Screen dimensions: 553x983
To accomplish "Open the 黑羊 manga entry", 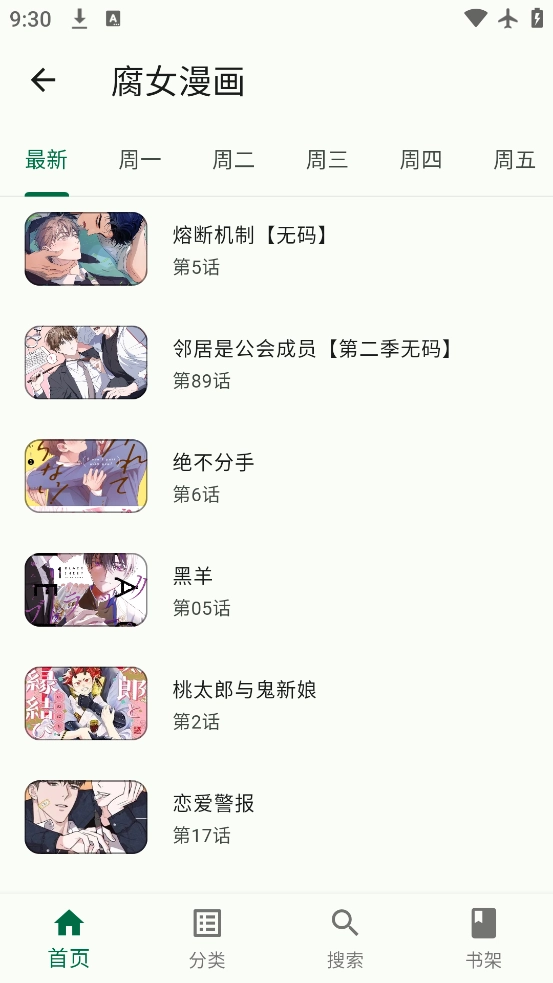I will click(276, 590).
